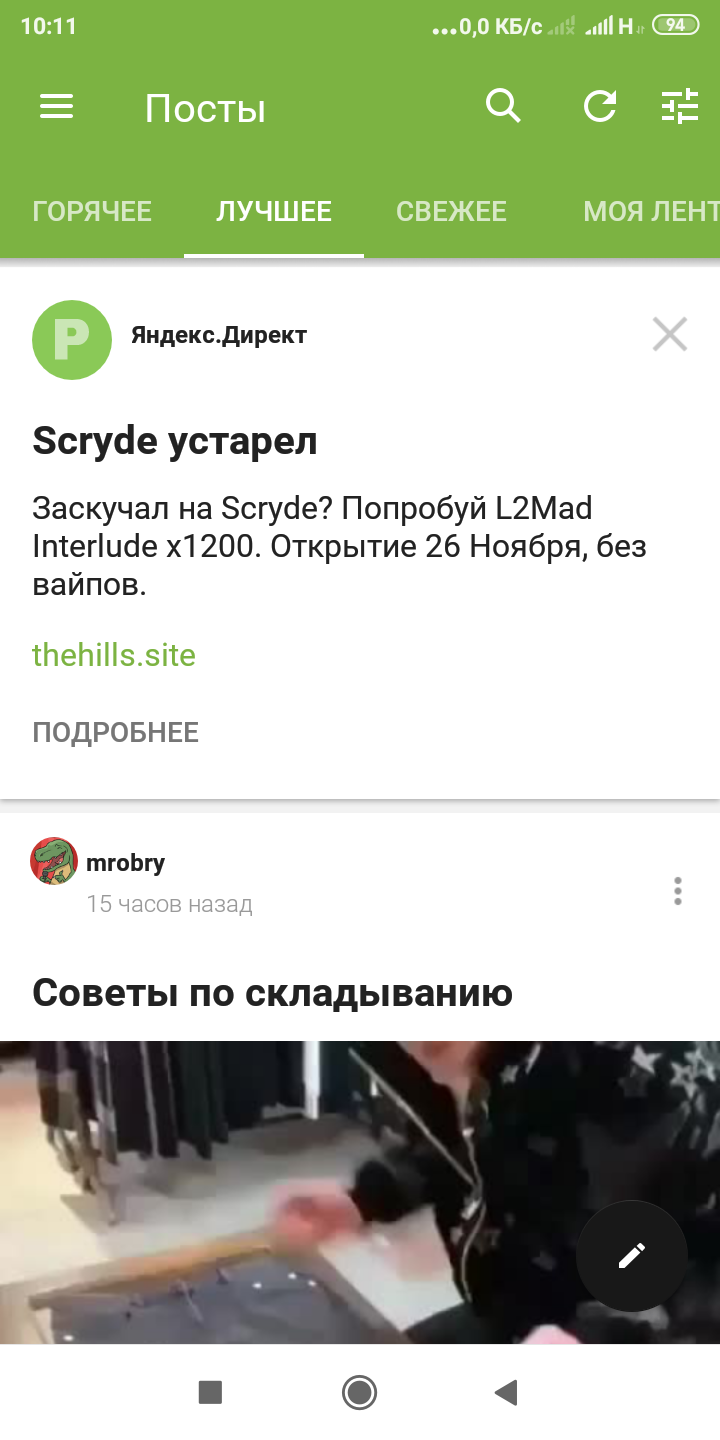Select the ЛУЧШЕЕ tab
The image size is (720, 1440).
[x=273, y=211]
